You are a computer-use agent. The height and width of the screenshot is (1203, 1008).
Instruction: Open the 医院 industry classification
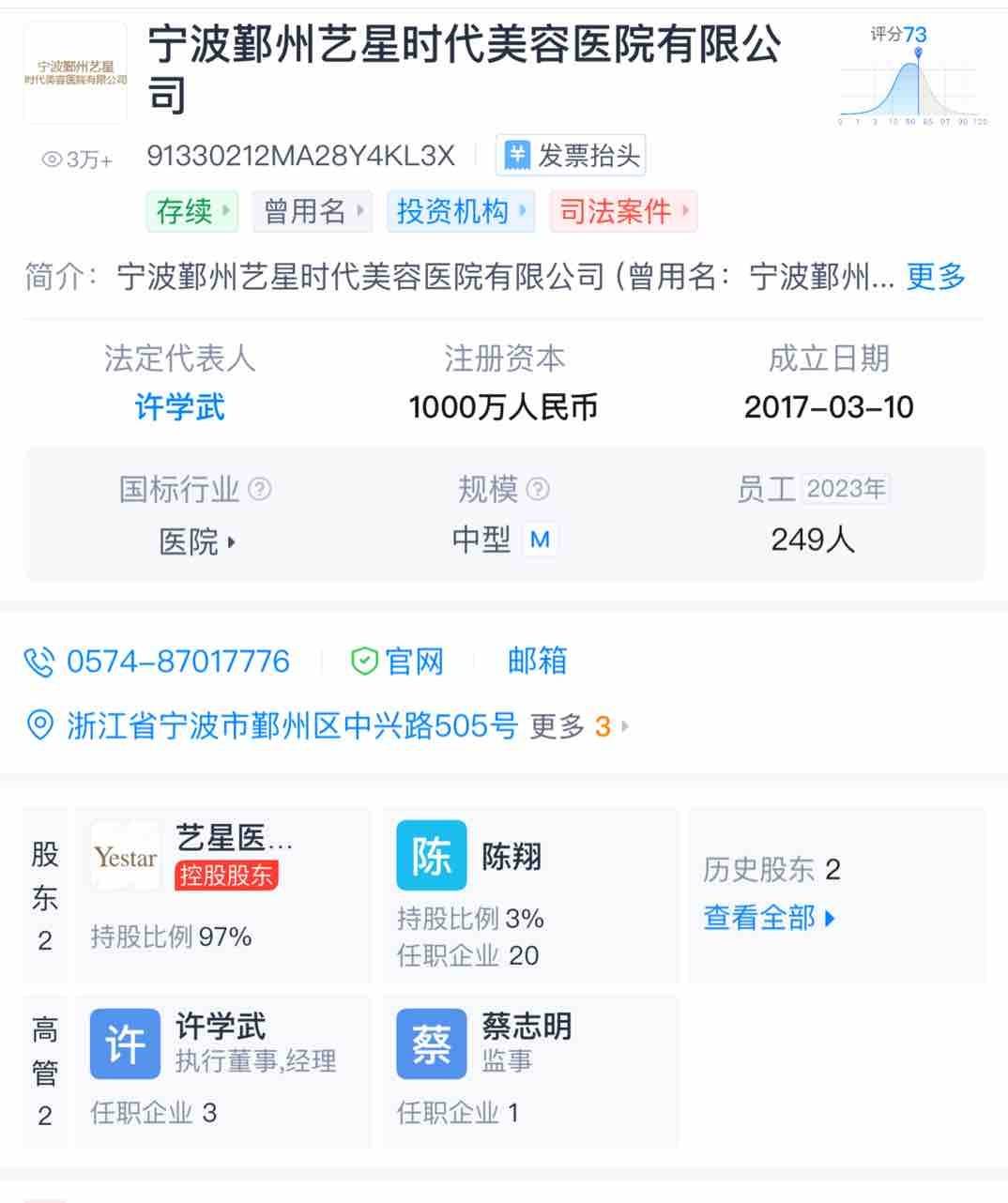pos(196,541)
